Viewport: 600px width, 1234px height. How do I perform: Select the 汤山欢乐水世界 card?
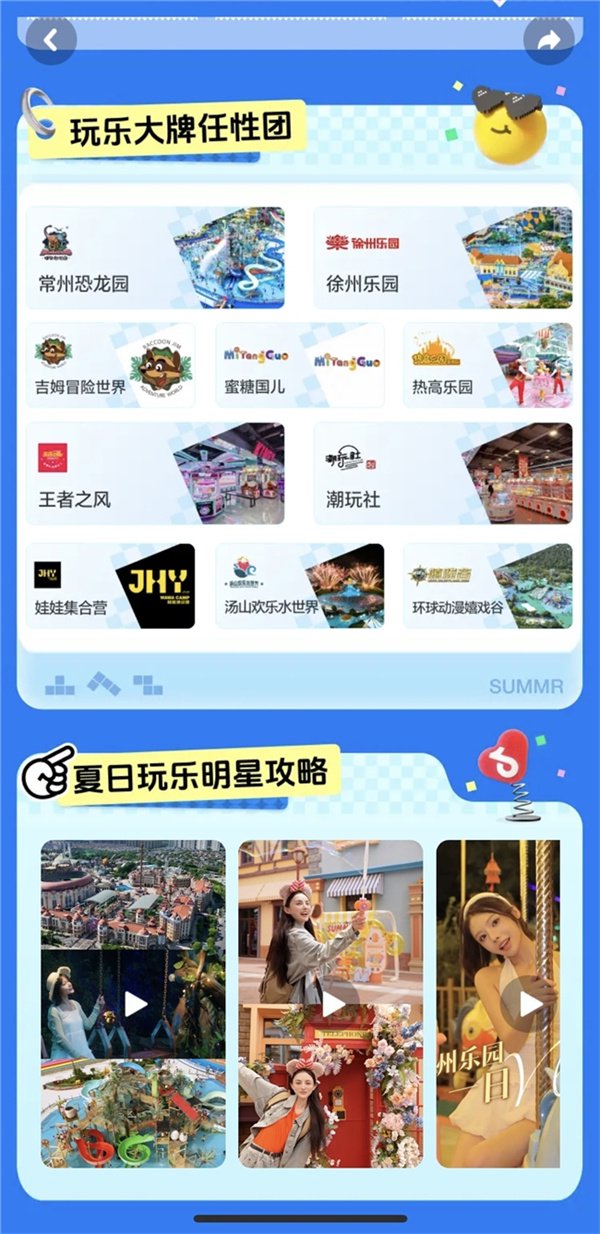[300, 586]
